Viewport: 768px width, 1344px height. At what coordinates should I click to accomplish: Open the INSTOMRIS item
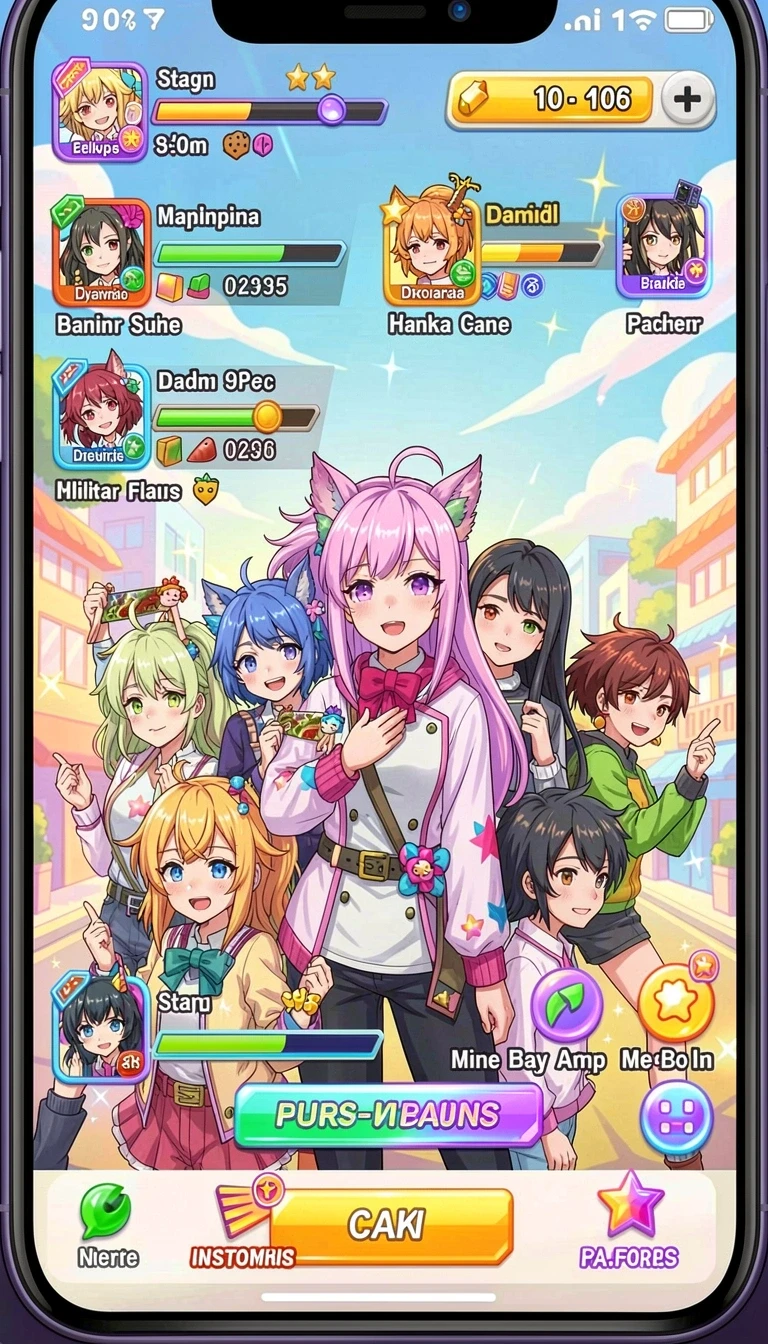[x=243, y=1225]
